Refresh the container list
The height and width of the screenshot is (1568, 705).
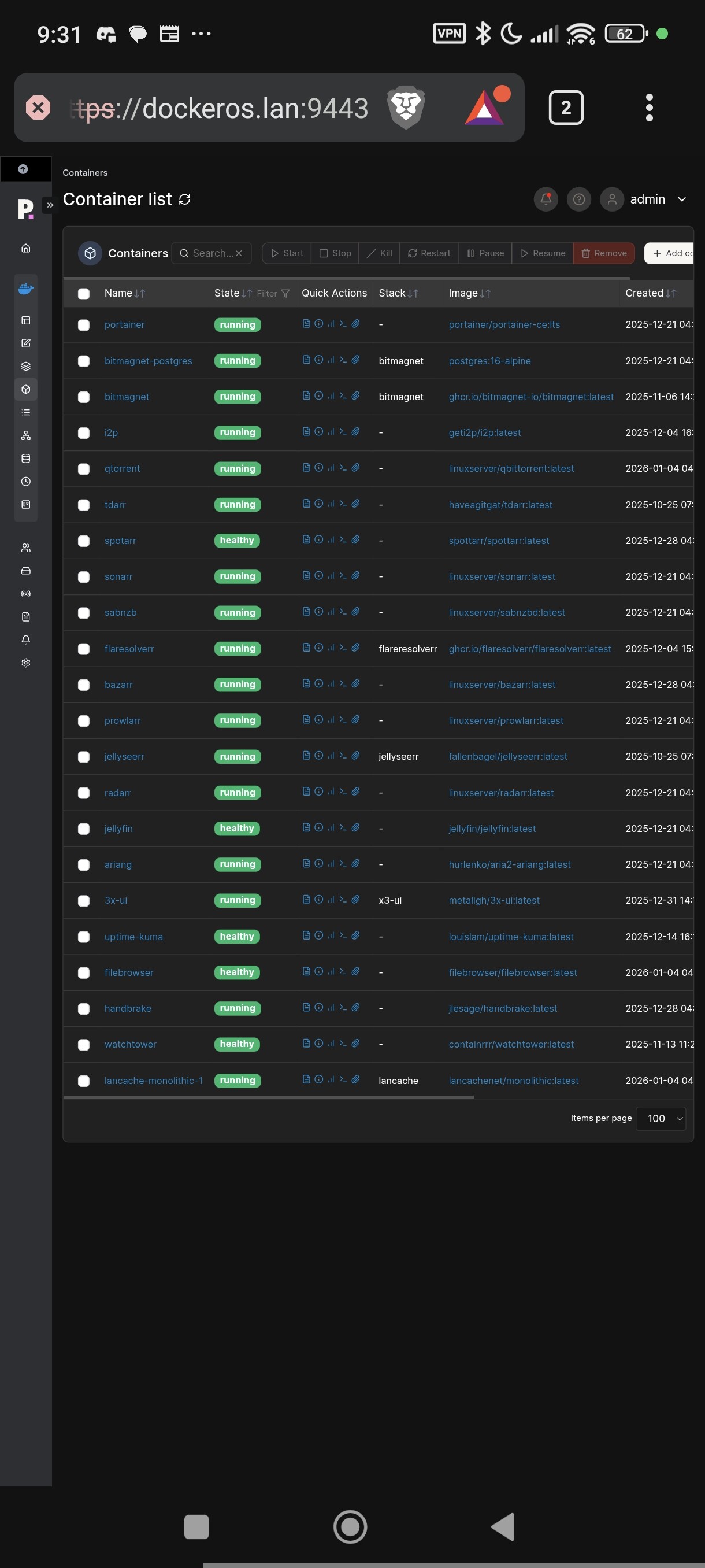(x=185, y=199)
